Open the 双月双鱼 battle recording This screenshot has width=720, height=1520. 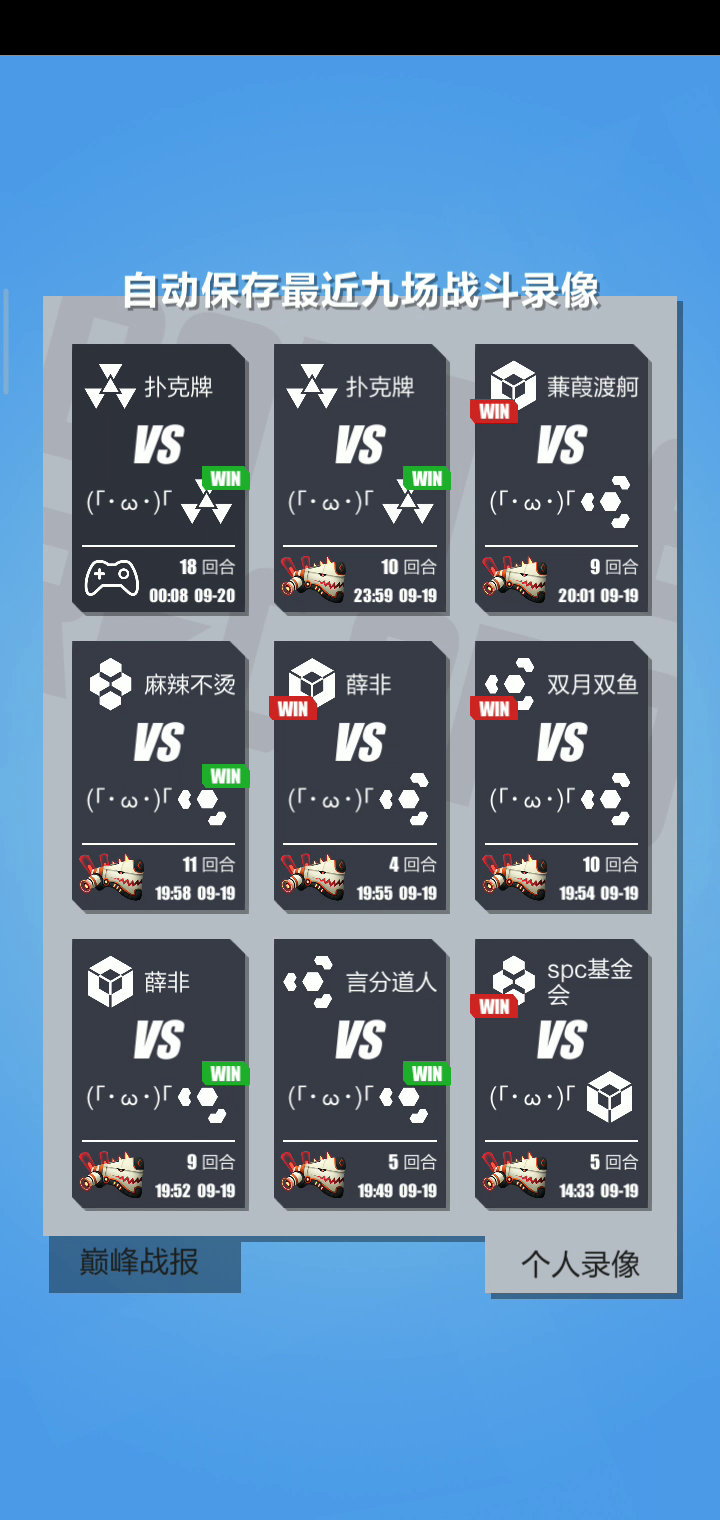click(x=562, y=776)
